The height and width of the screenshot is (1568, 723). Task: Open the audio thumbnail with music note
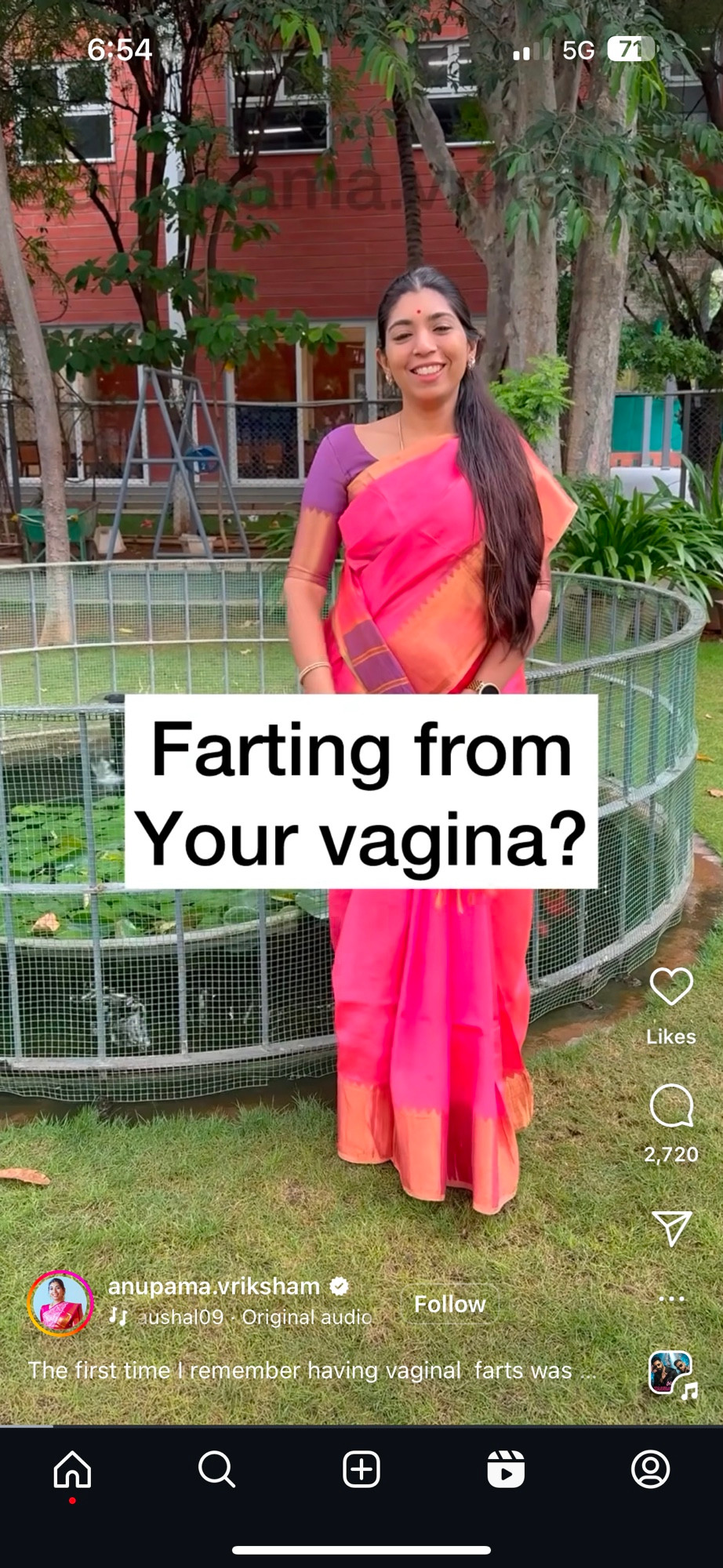point(671,1373)
